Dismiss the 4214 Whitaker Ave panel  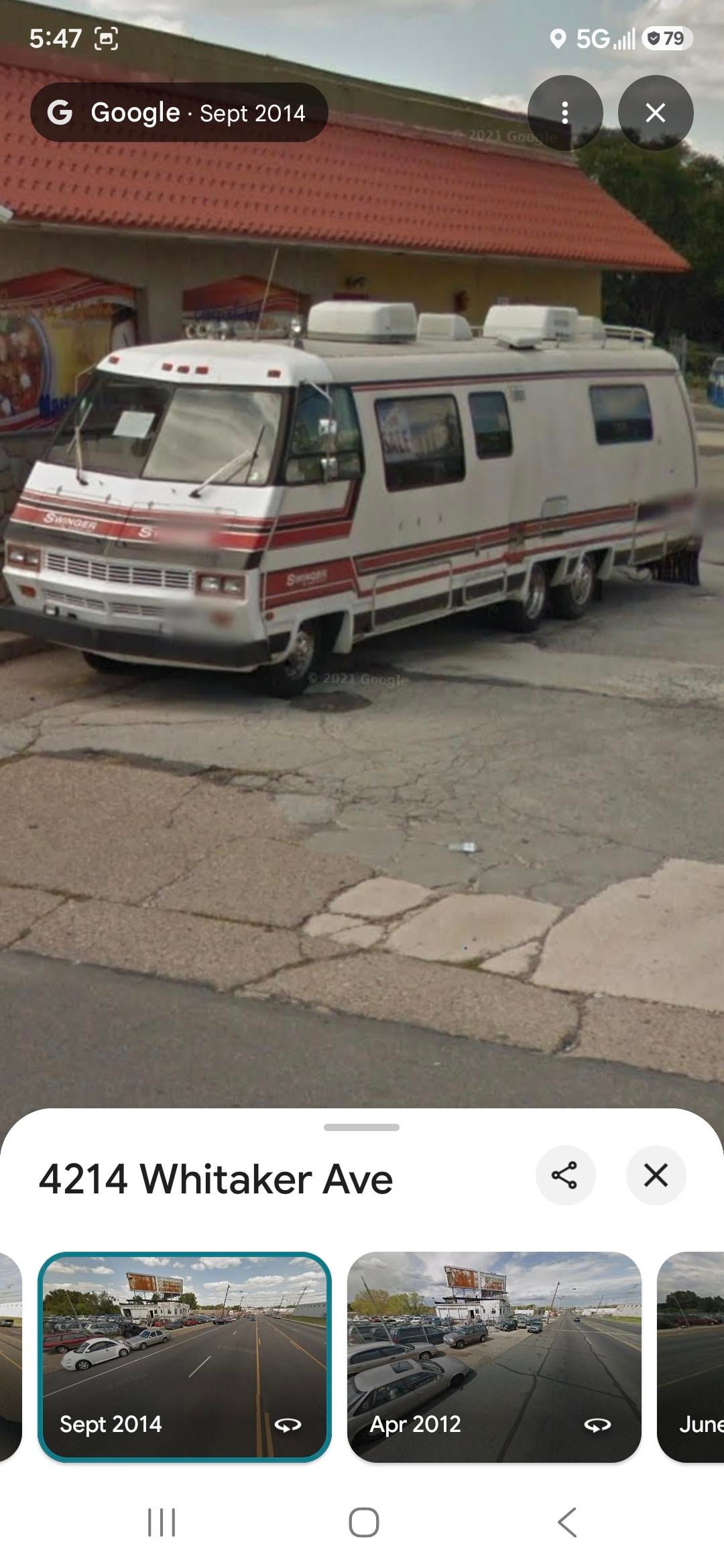click(x=656, y=1175)
